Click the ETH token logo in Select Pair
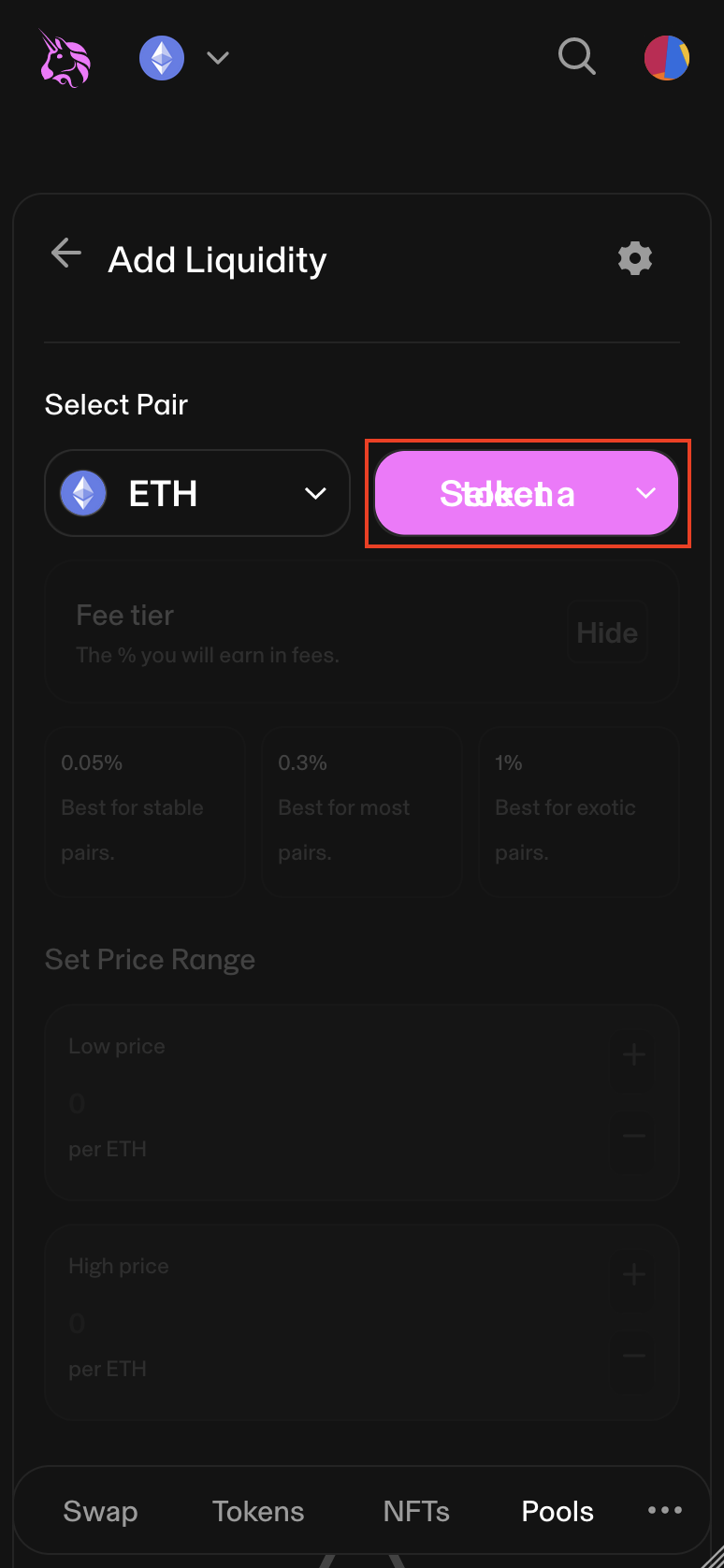 click(83, 493)
